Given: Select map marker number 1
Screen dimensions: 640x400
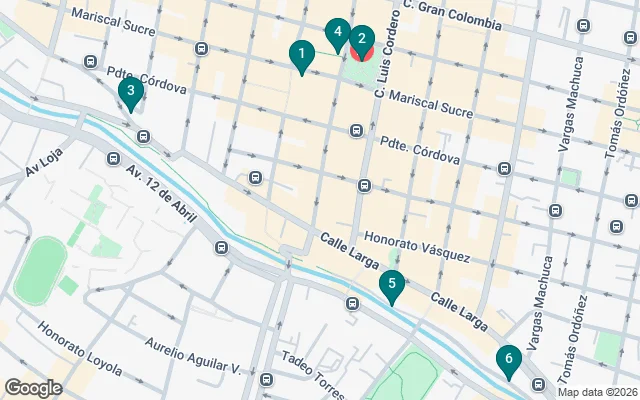Looking at the screenshot, I should click(300, 54).
